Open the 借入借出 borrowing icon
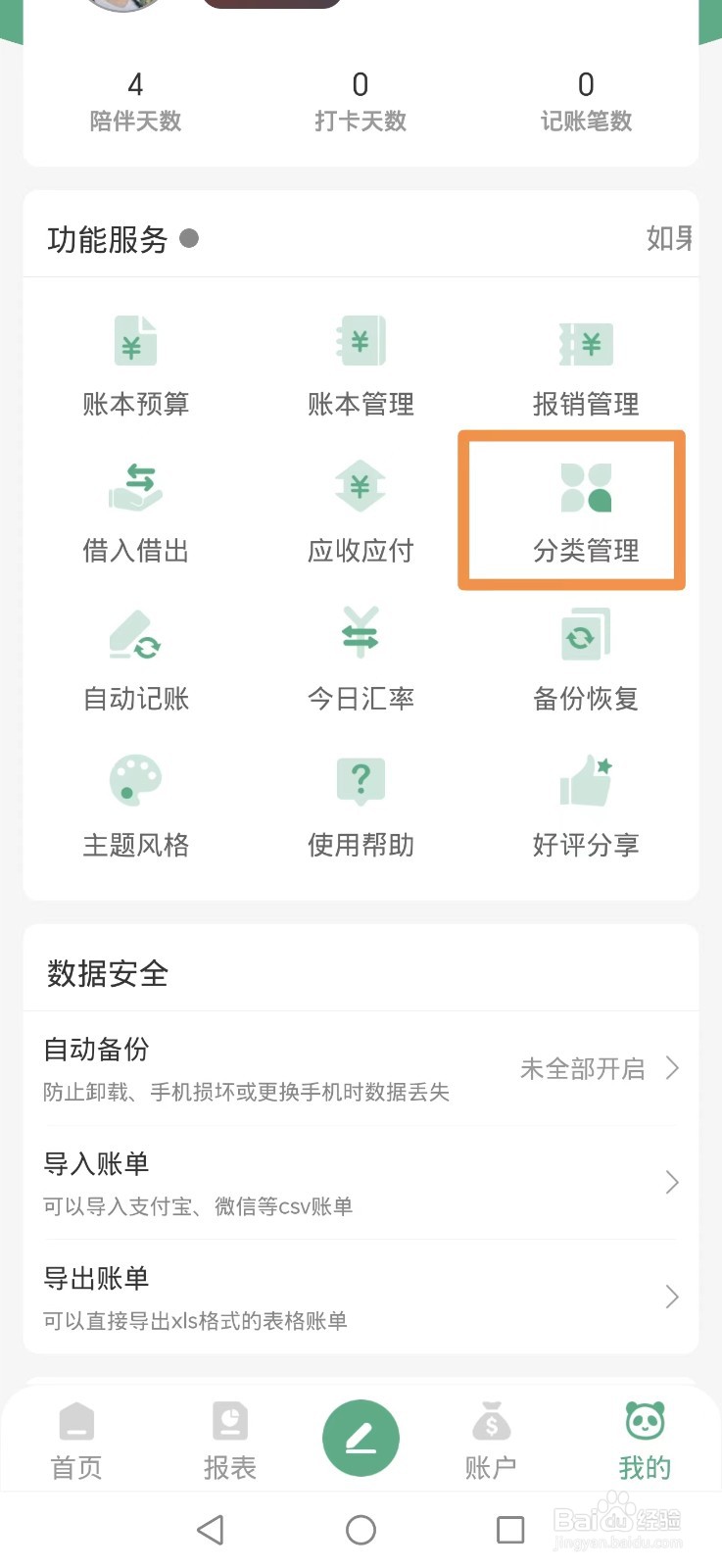The height and width of the screenshot is (1568, 722). 134,510
